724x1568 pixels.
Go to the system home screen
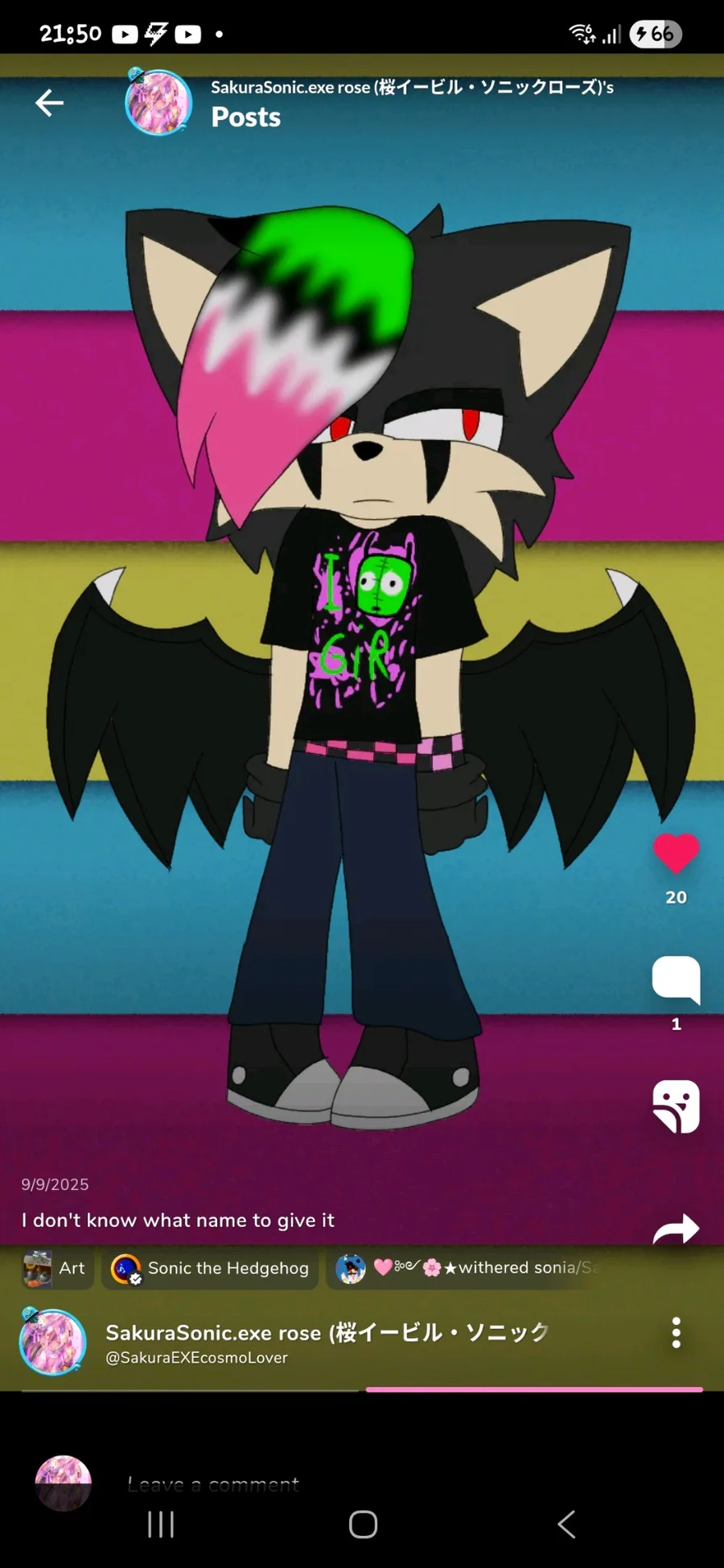tap(363, 1524)
